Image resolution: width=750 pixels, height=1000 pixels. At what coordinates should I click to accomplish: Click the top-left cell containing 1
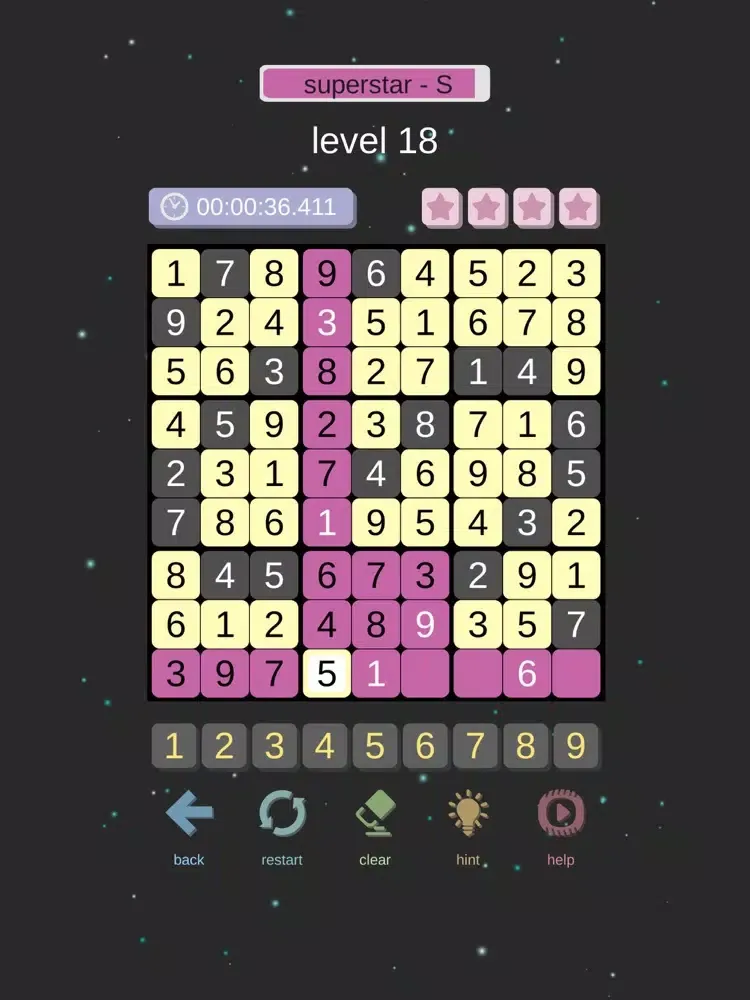pyautogui.click(x=175, y=272)
